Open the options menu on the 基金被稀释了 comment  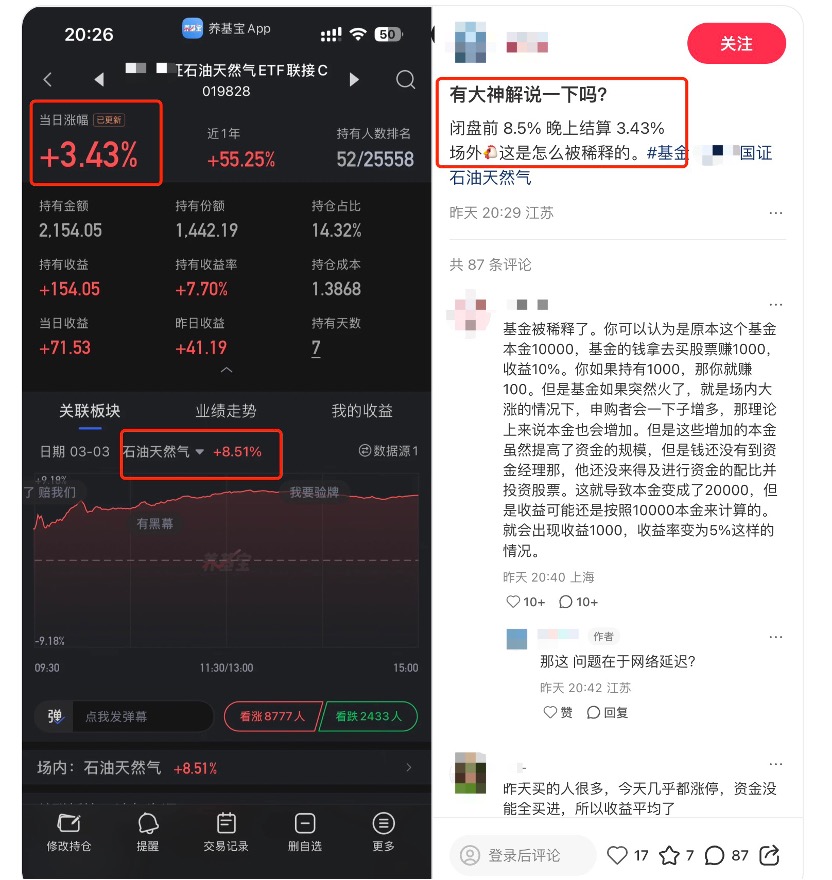click(x=776, y=305)
